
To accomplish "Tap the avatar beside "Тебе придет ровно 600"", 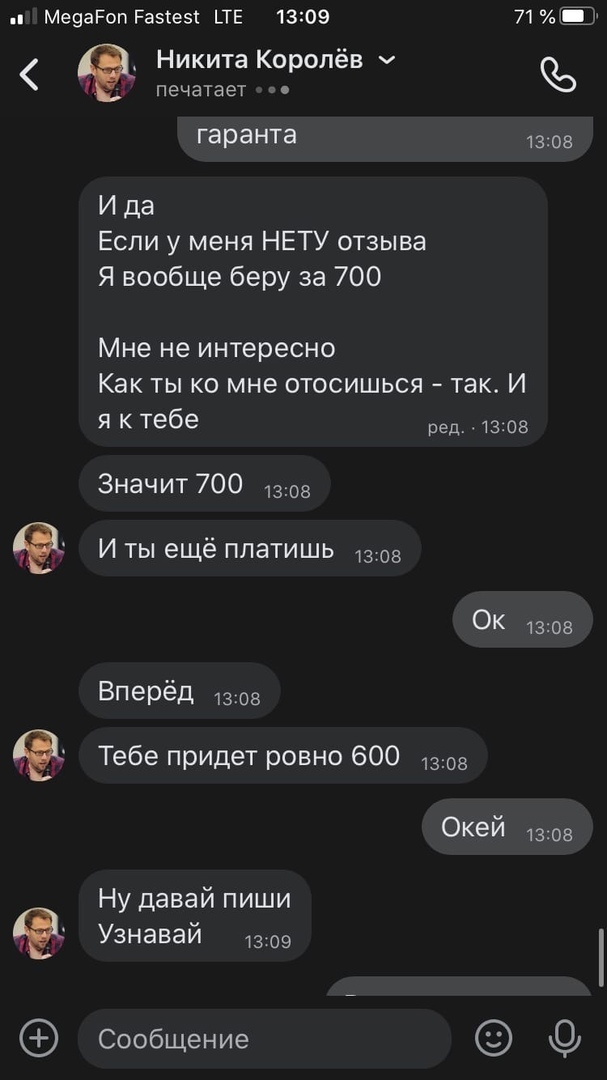I will pyautogui.click(x=39, y=755).
